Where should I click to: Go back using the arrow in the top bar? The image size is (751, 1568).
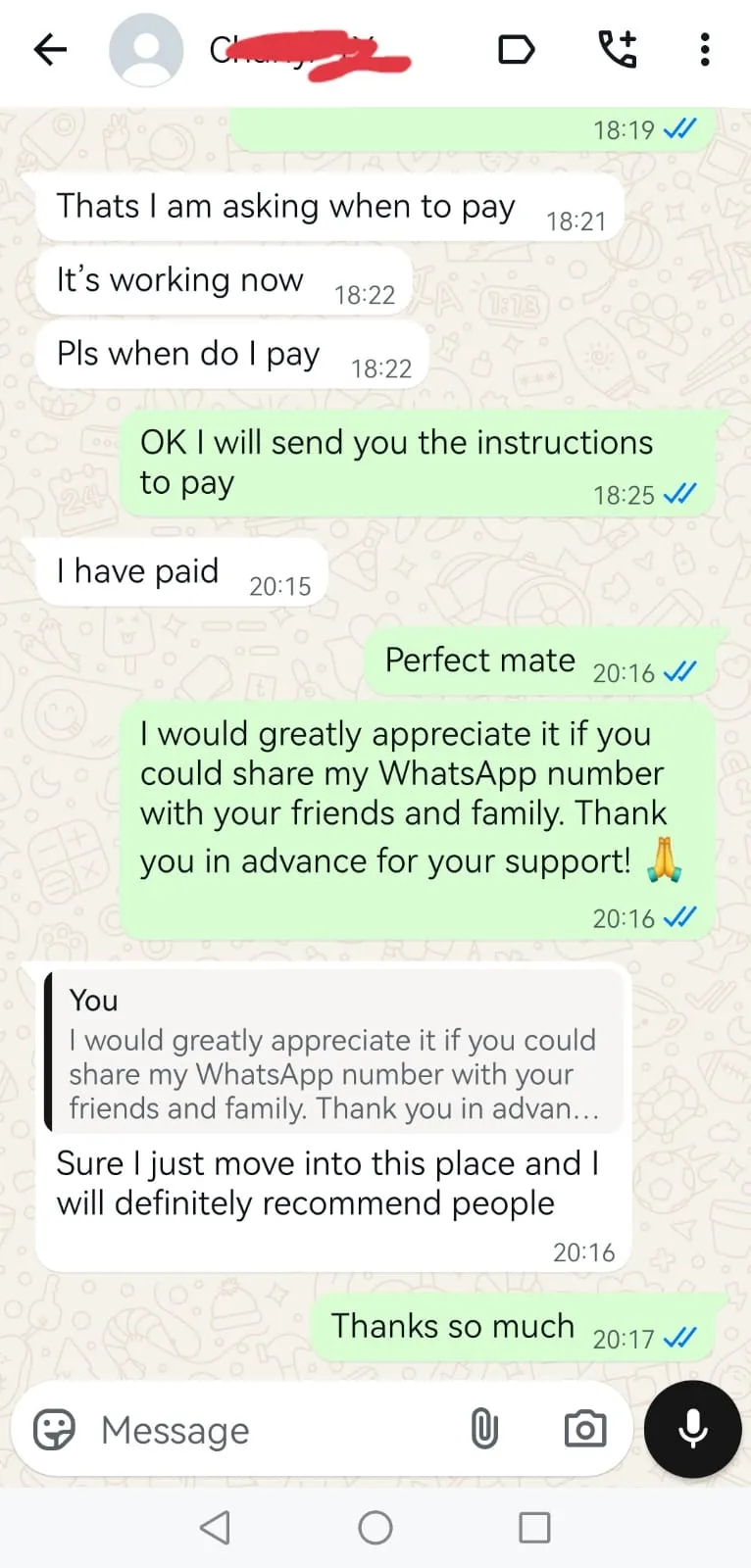48,50
